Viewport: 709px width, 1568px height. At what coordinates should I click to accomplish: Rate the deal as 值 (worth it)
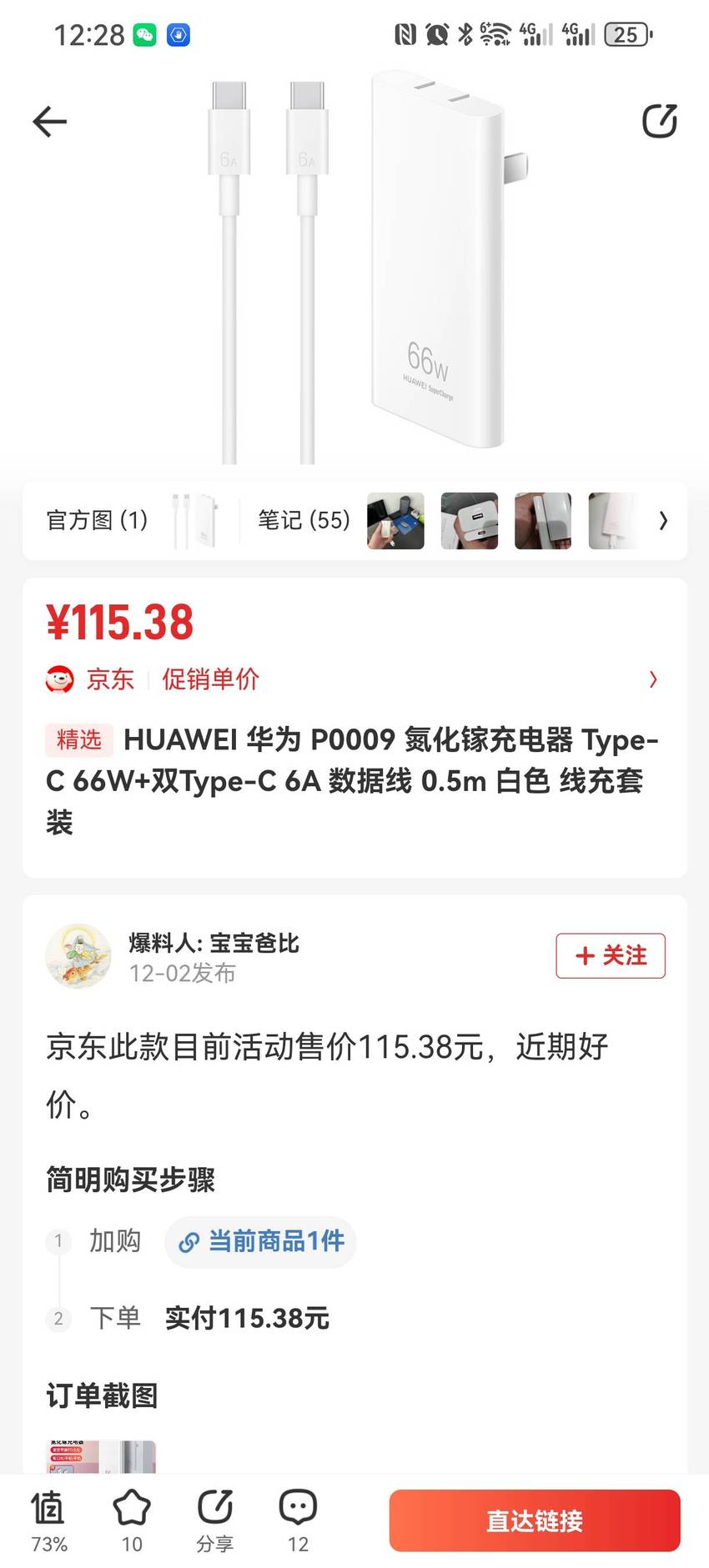(49, 1521)
